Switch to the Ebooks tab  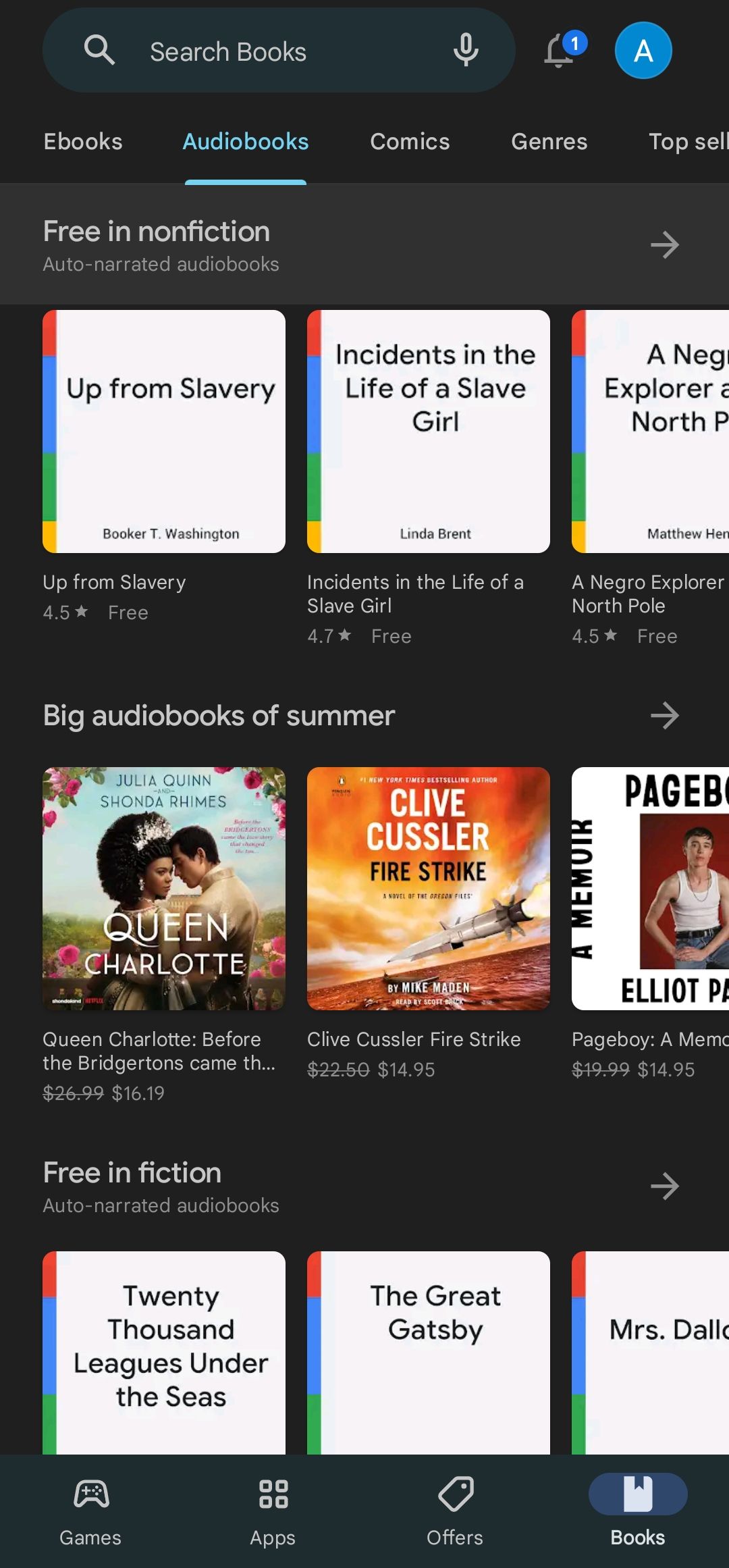[82, 142]
